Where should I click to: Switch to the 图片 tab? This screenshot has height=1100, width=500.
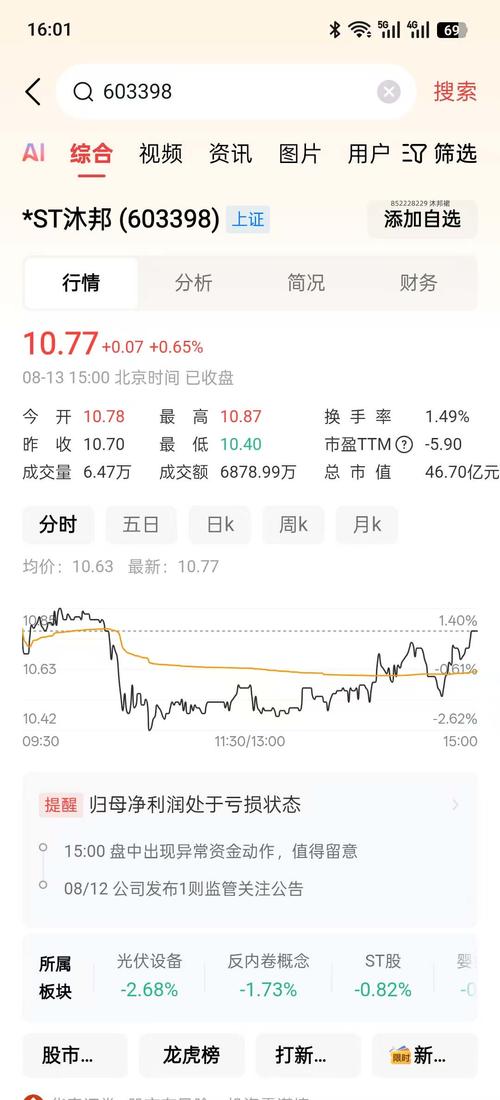(x=299, y=153)
